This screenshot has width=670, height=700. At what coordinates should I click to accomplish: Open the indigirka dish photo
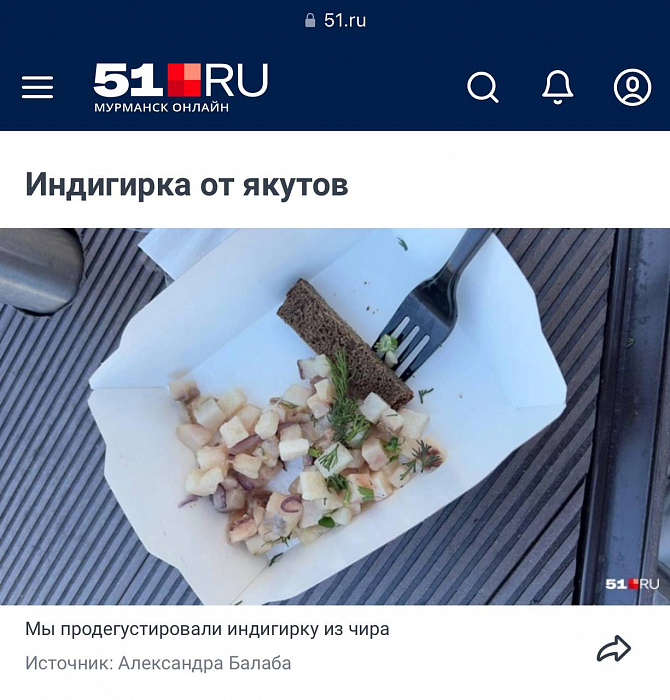[335, 415]
